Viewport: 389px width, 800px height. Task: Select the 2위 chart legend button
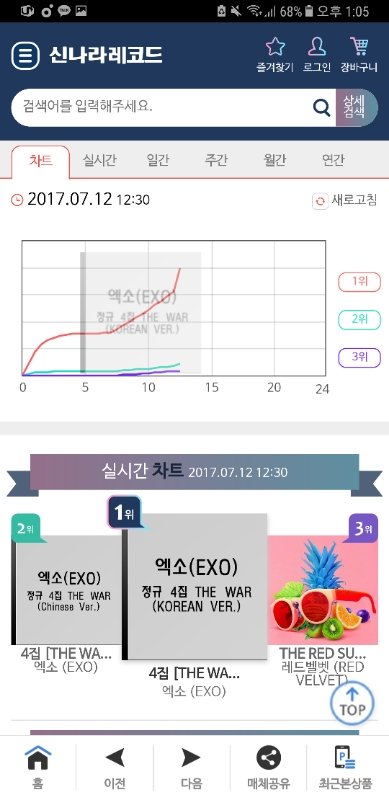click(x=359, y=320)
